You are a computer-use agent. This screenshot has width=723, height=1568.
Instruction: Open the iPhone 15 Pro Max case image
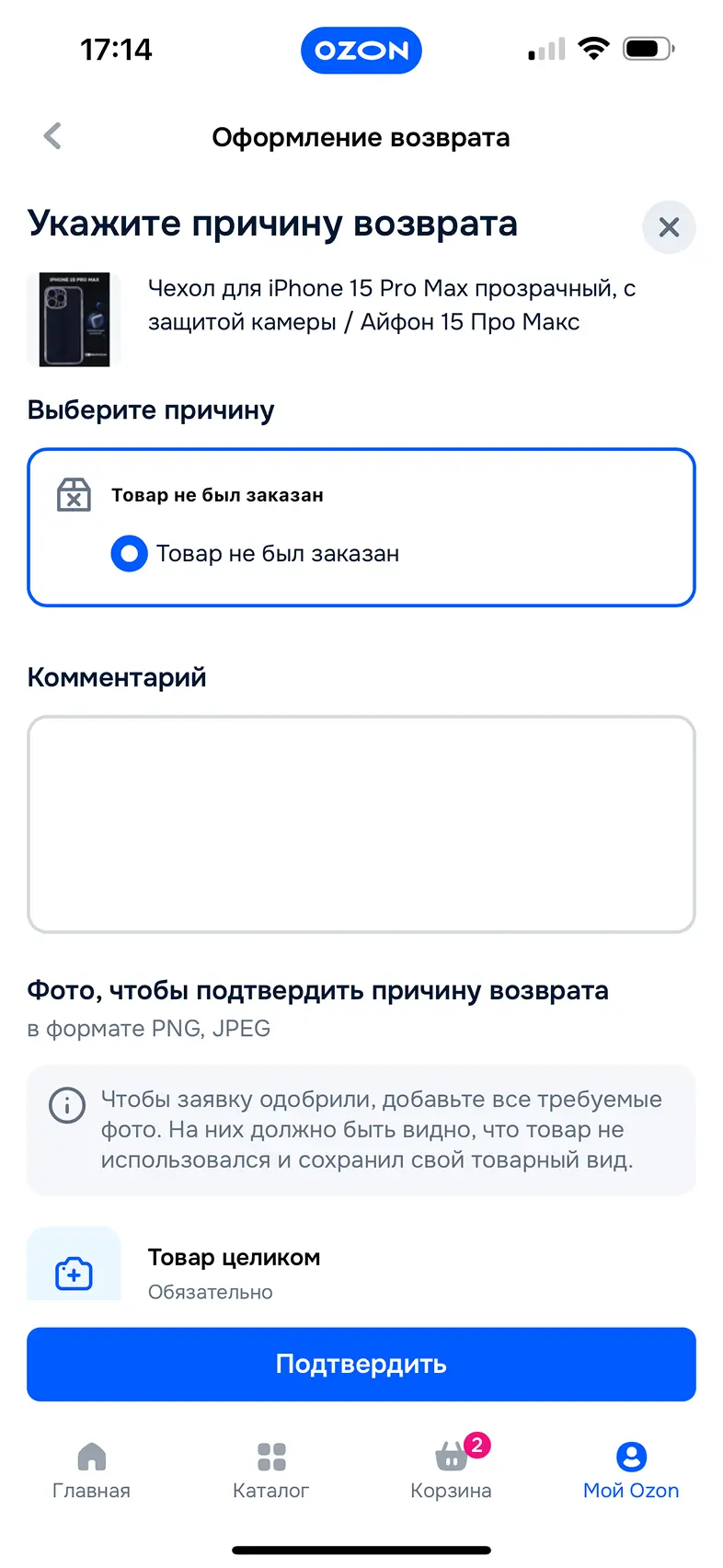(74, 319)
